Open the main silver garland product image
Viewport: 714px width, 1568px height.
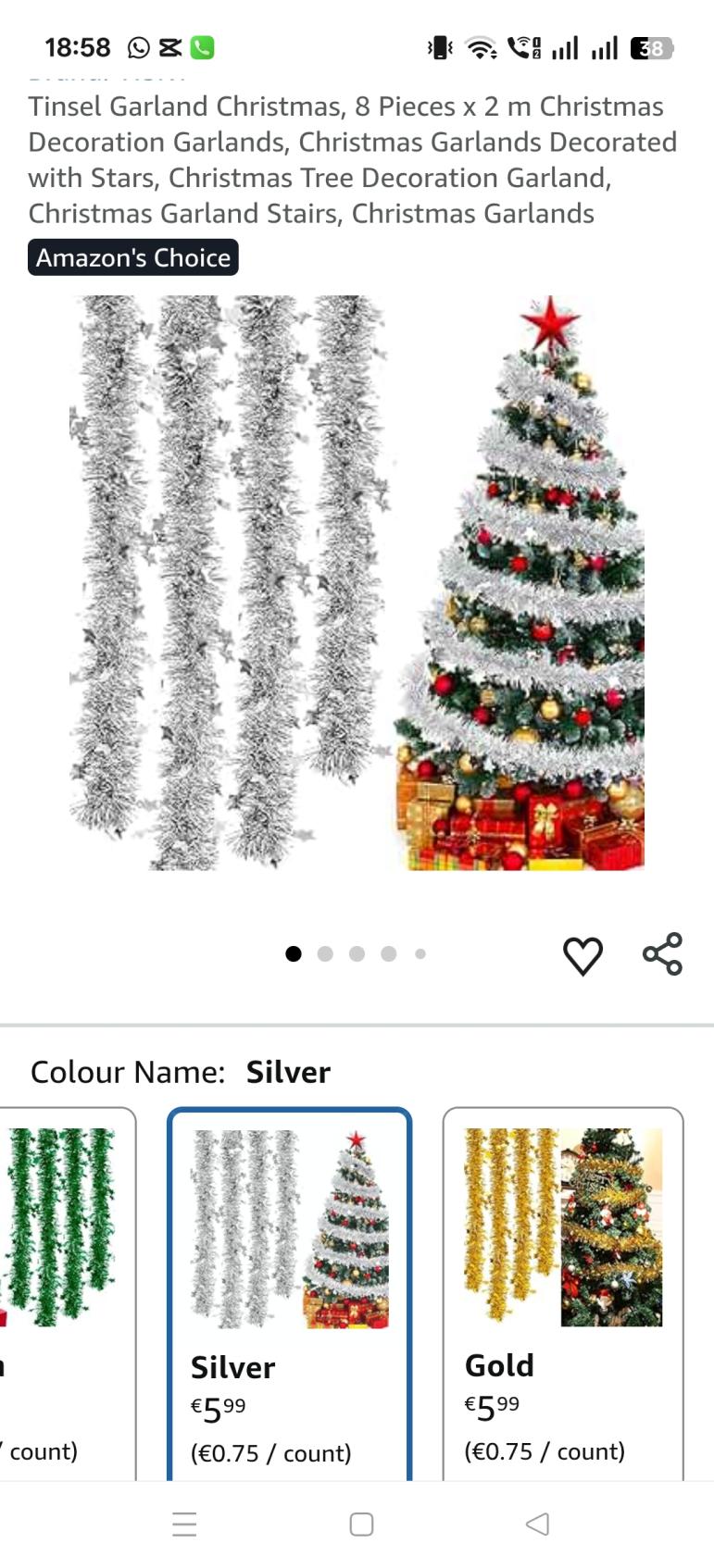(357, 583)
